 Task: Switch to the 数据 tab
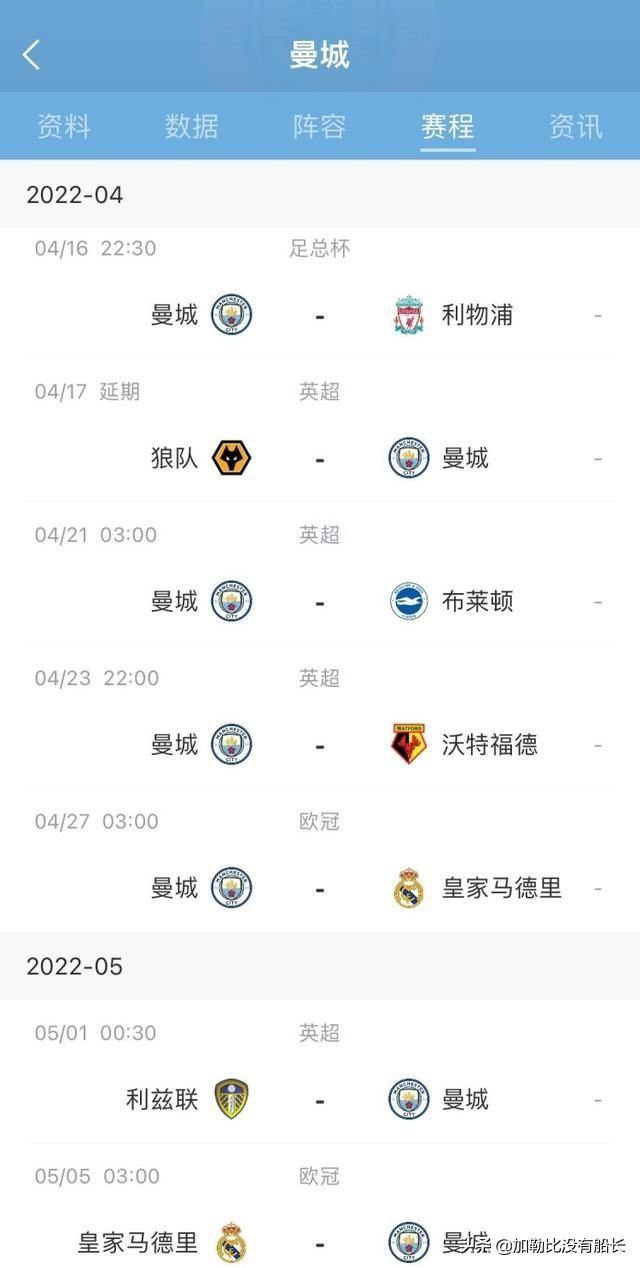(x=192, y=126)
